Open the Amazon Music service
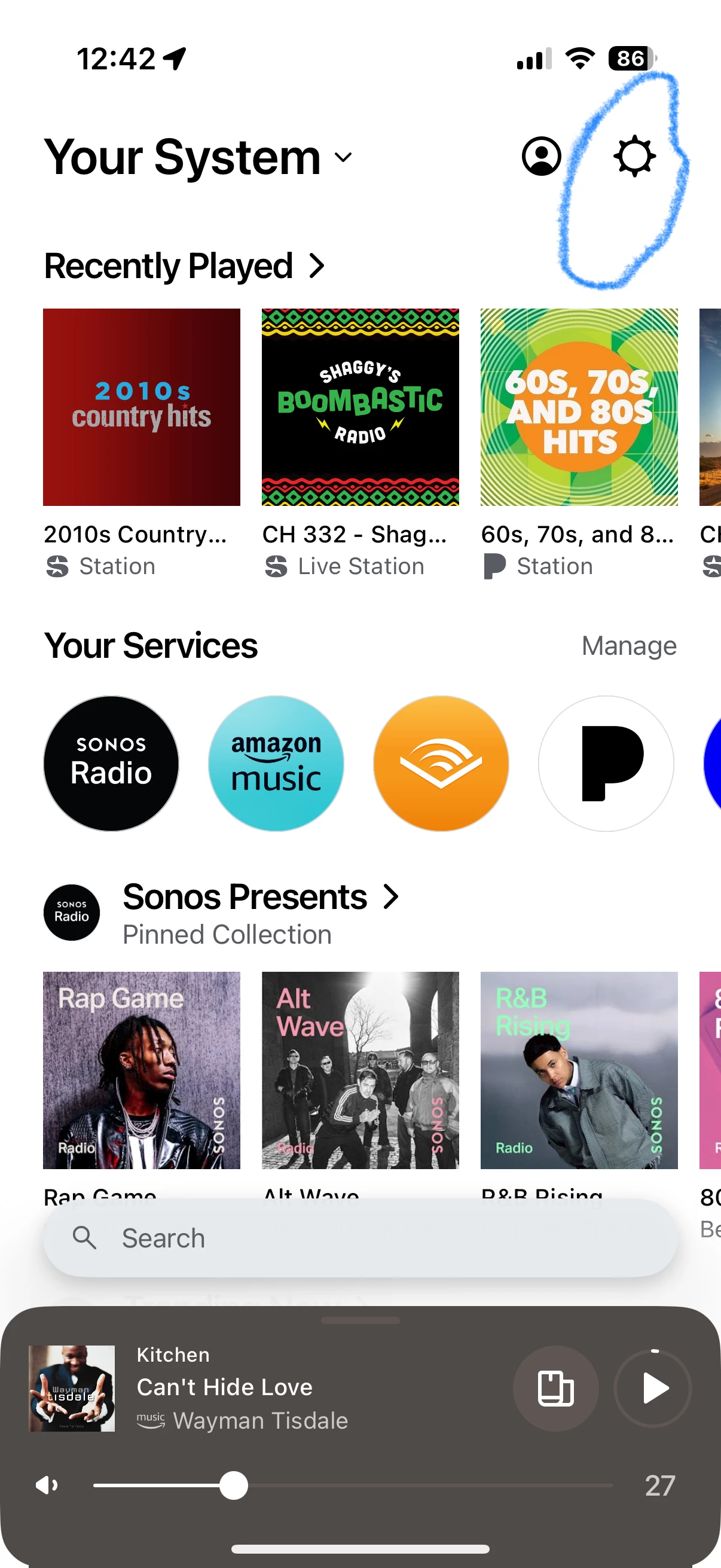The width and height of the screenshot is (721, 1568). 276,763
